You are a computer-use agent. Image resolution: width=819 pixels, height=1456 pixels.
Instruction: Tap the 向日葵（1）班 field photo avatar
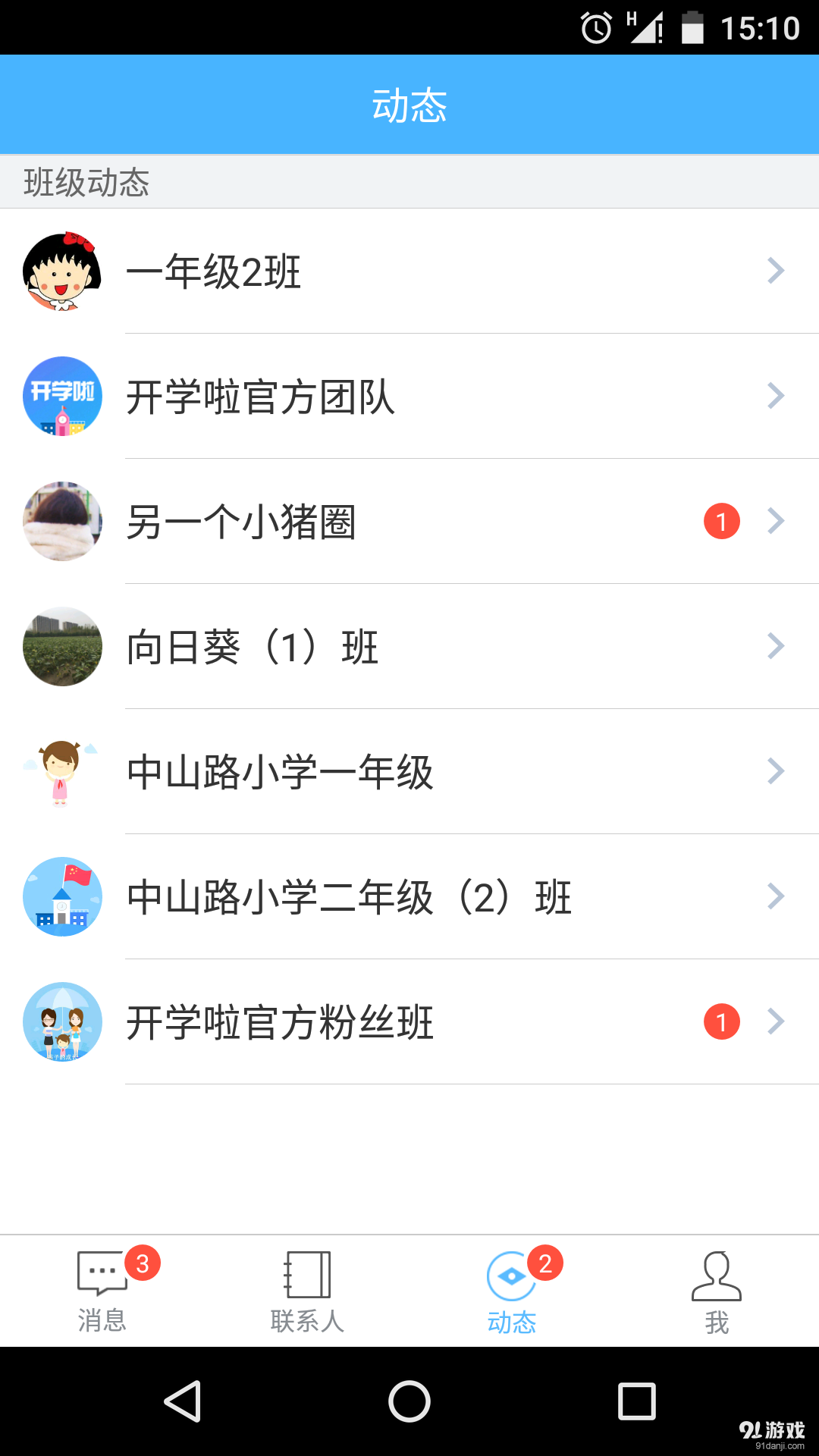pyautogui.click(x=62, y=647)
